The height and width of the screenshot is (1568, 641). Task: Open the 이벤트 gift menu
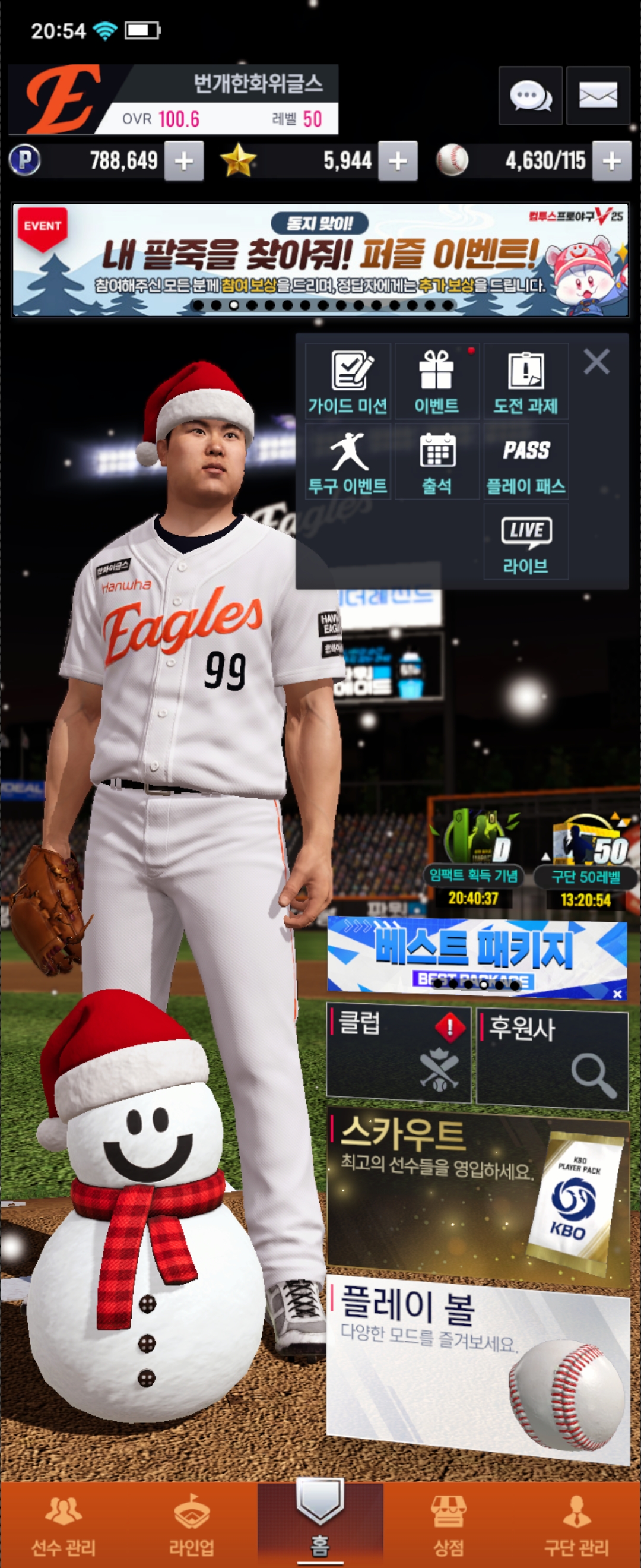437,382
